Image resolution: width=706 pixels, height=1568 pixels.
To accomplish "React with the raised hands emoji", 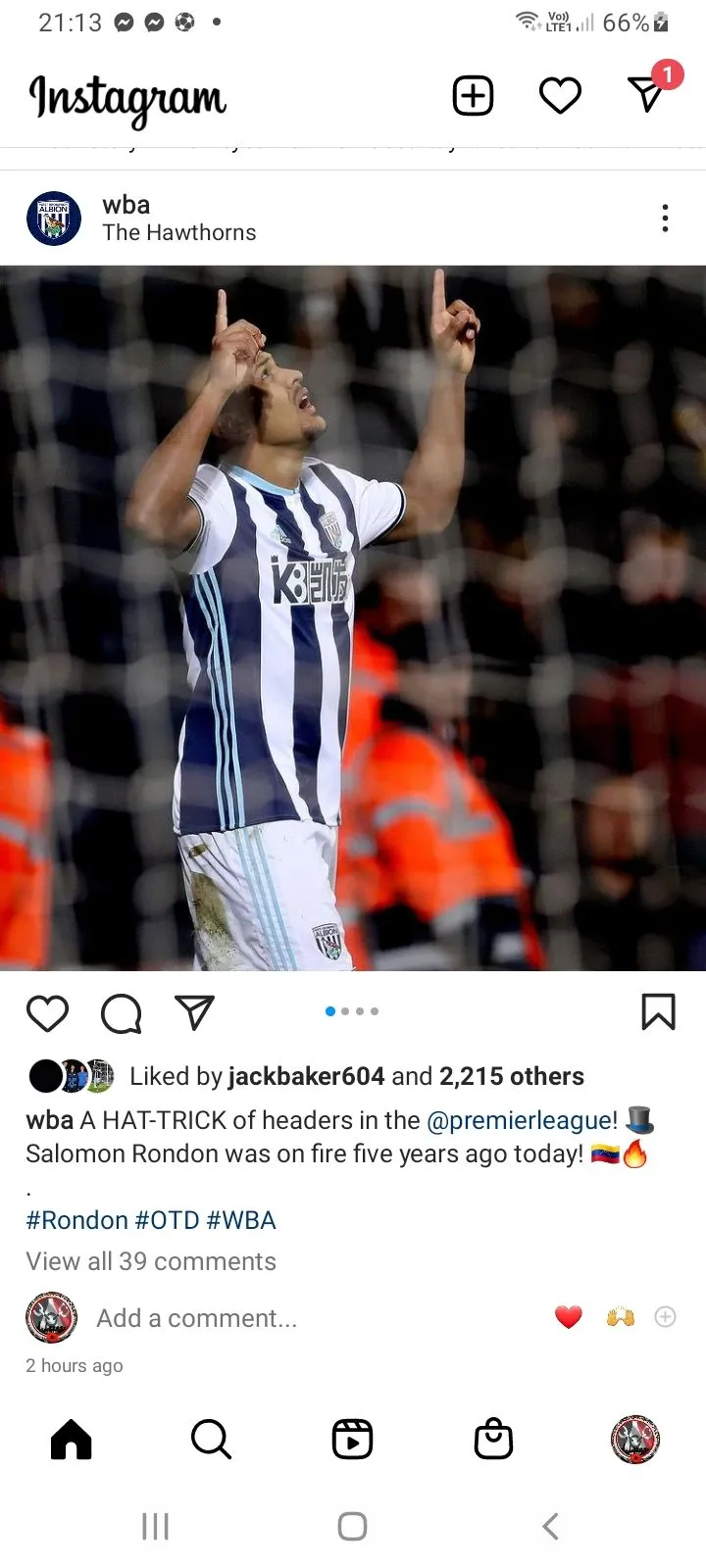I will [x=620, y=1317].
